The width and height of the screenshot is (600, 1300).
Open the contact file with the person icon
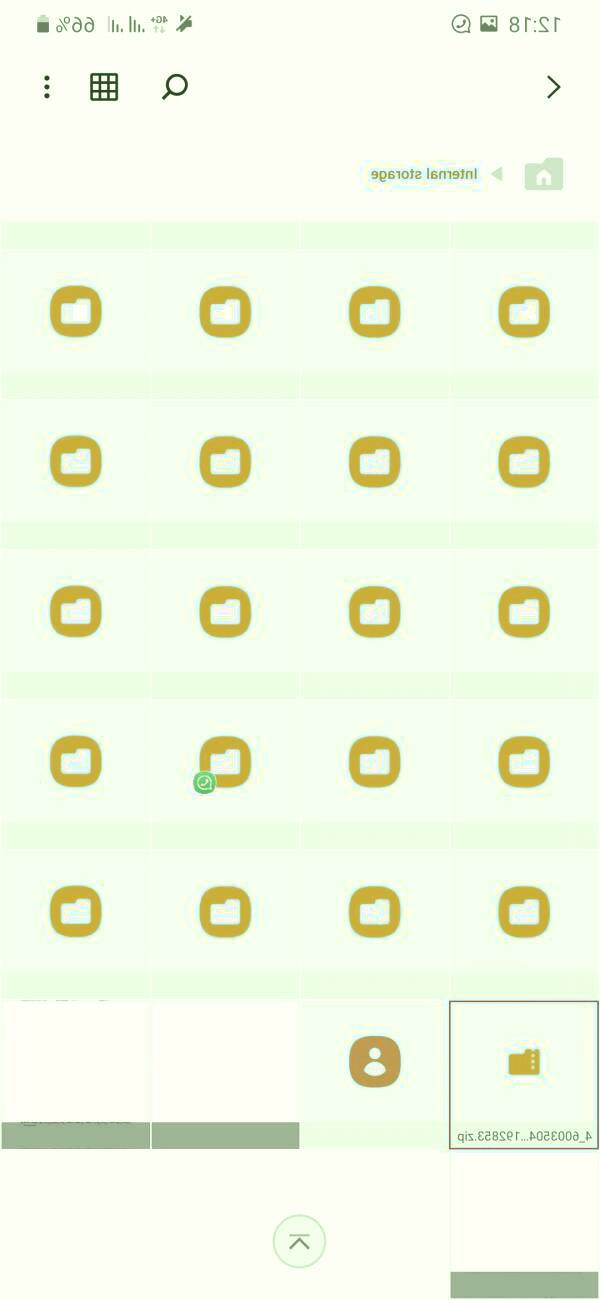pyautogui.click(x=375, y=1062)
